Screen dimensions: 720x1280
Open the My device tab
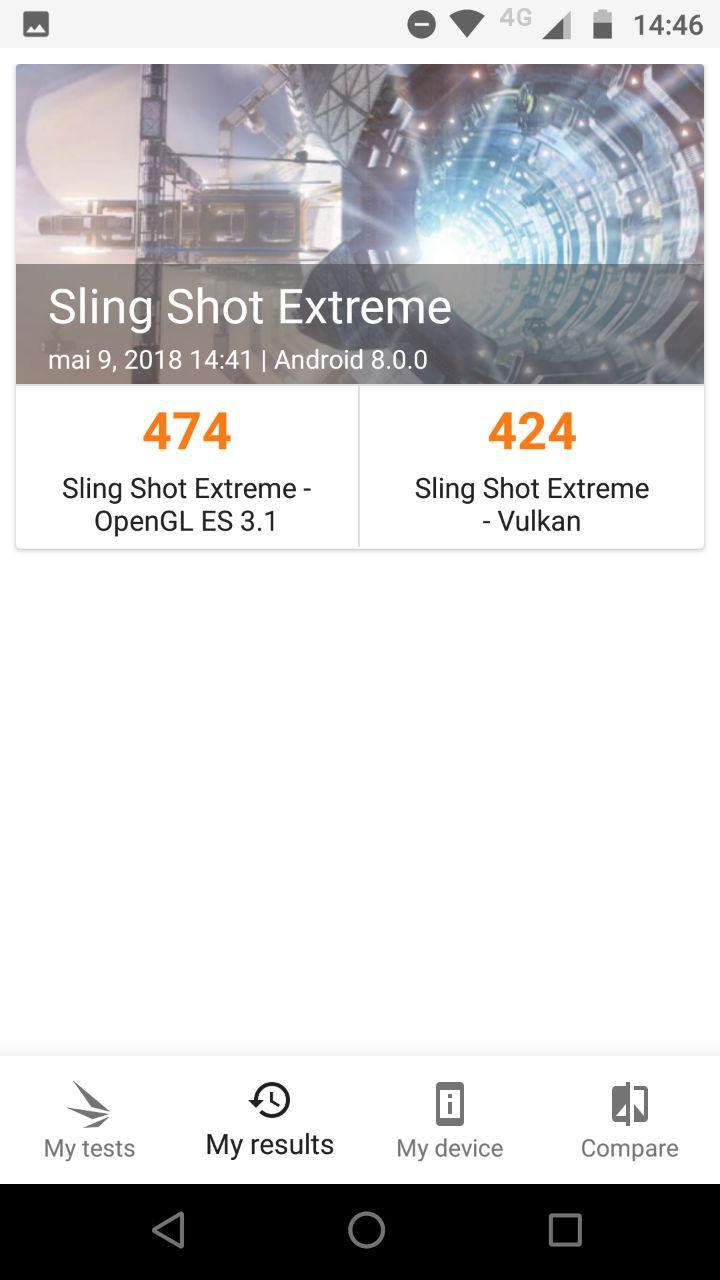[x=450, y=1120]
